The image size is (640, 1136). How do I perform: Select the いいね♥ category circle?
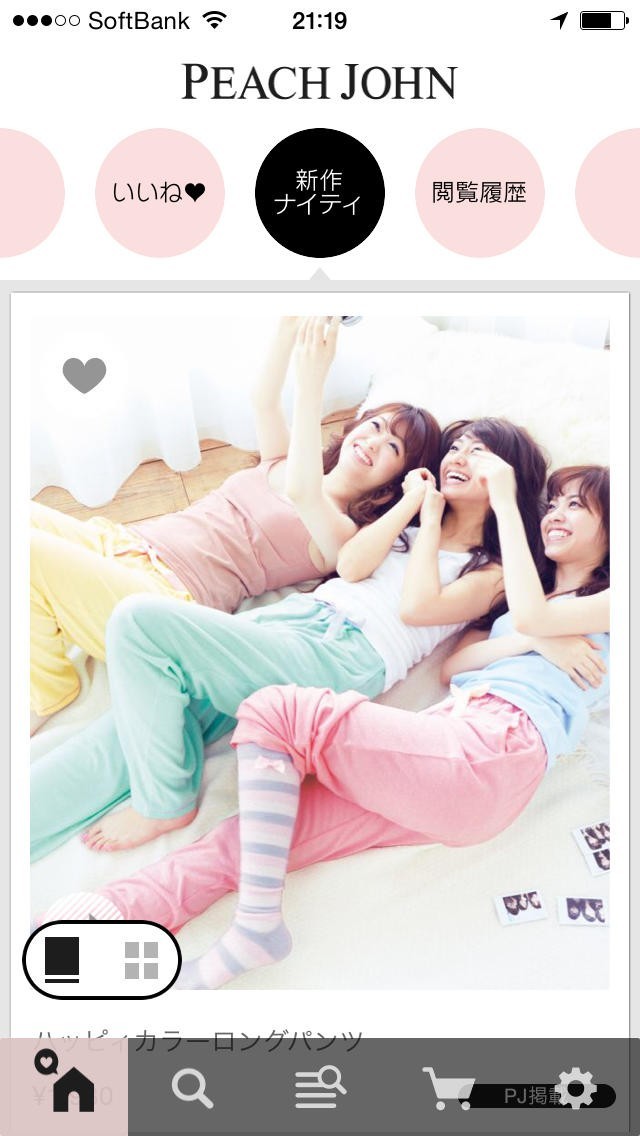[x=159, y=193]
